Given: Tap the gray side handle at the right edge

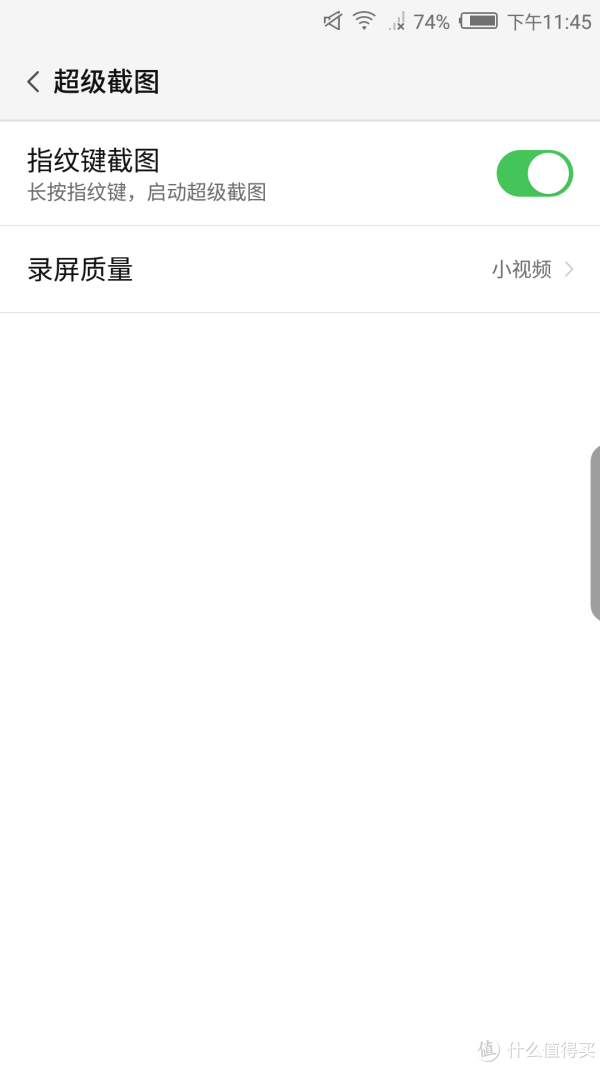Looking at the screenshot, I should click(595, 533).
